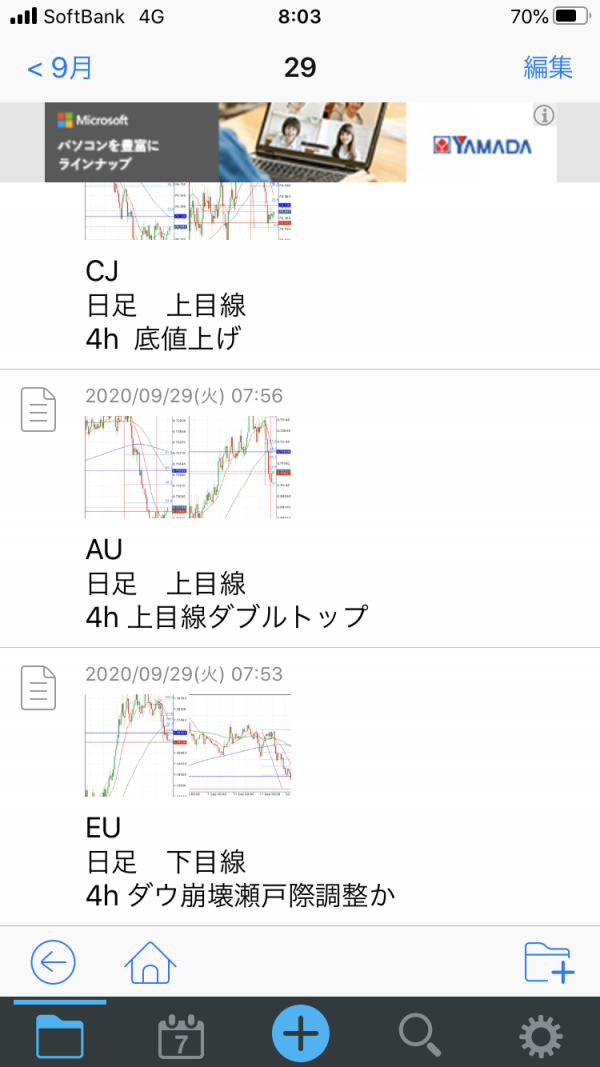Tap 編集 to edit entries

(548, 67)
